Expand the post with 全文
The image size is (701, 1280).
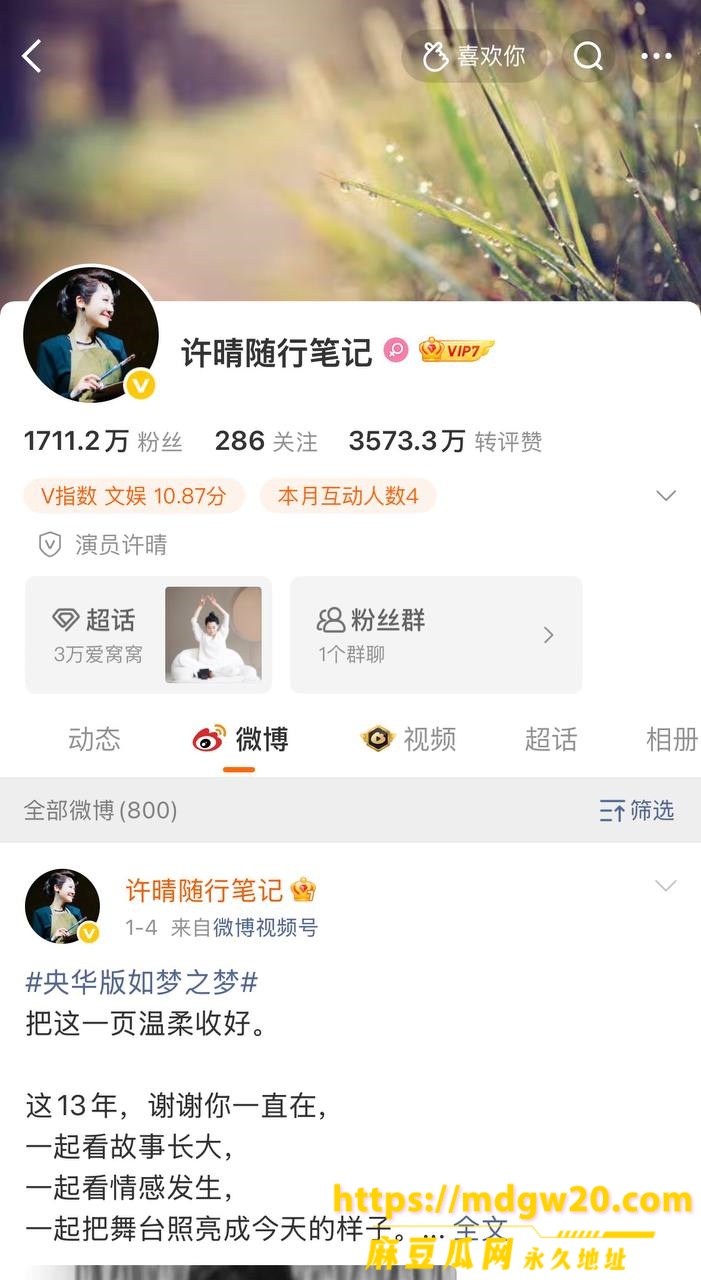480,1228
